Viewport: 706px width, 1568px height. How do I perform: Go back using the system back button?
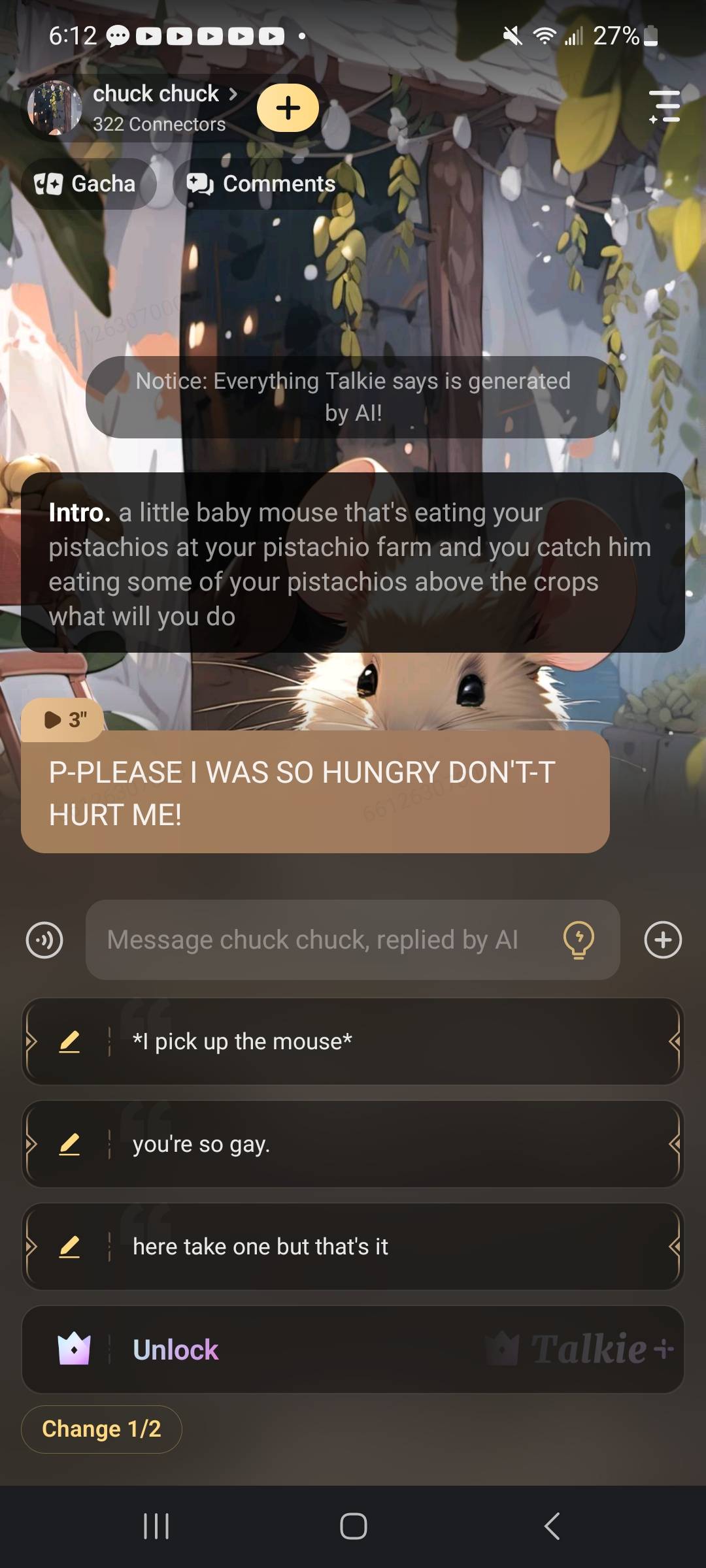552,1526
